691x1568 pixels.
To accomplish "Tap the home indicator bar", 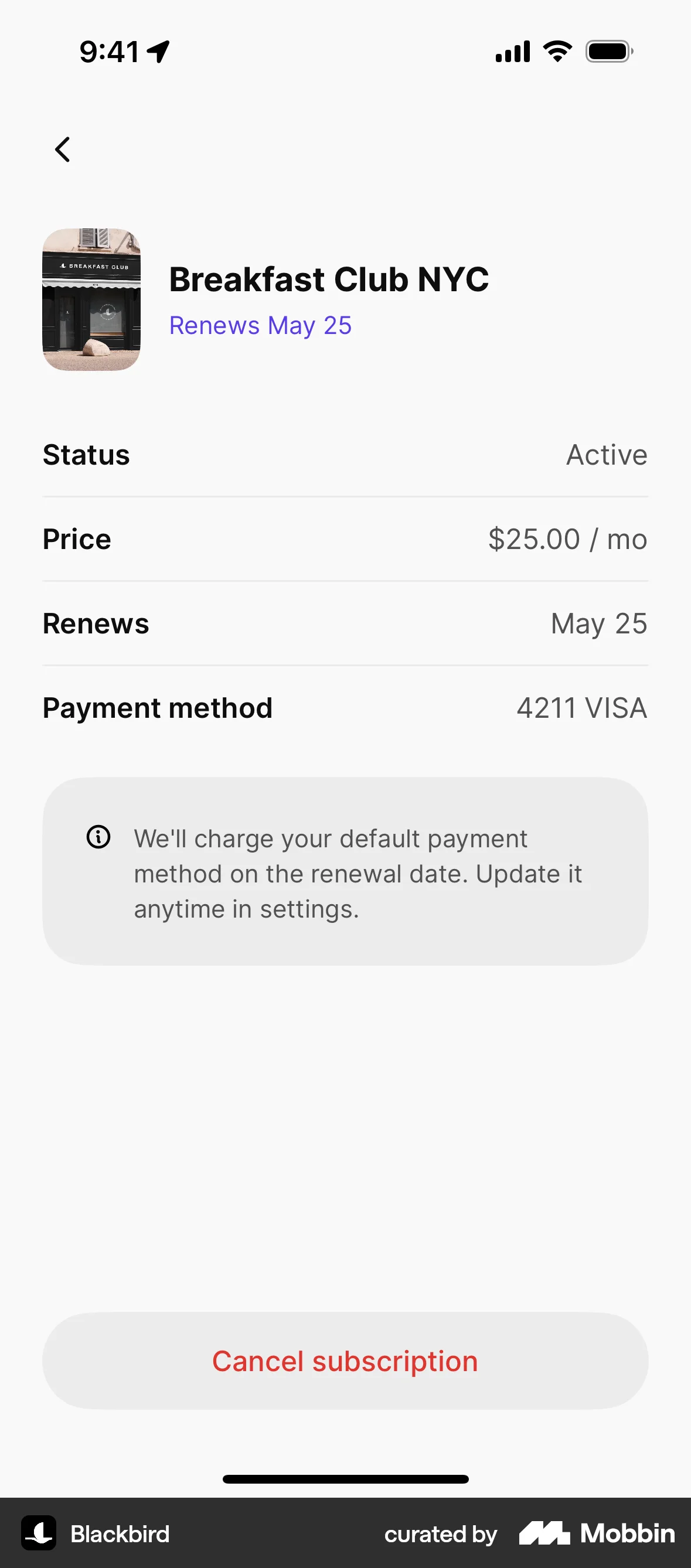I will coord(345,1477).
